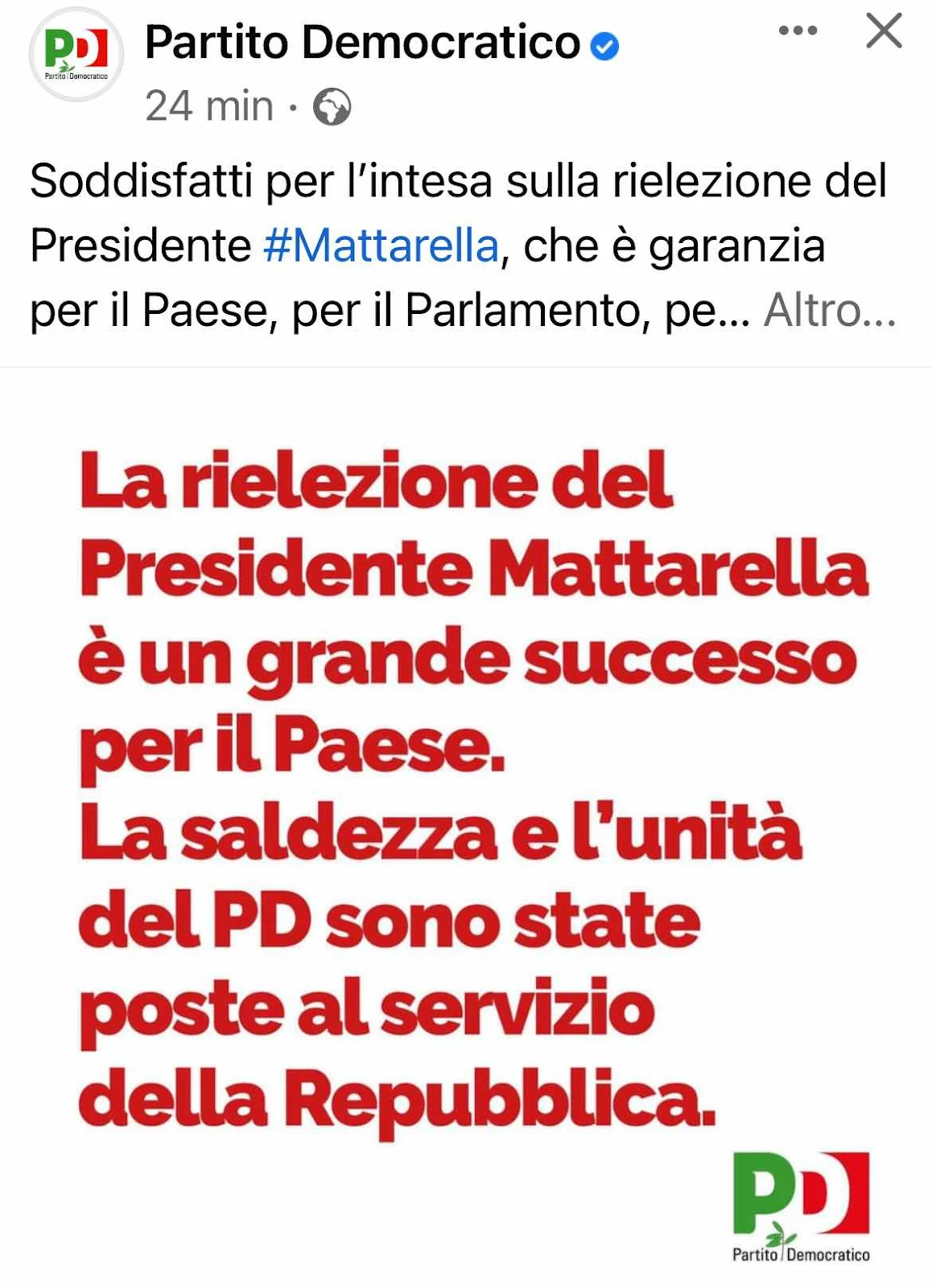Open the three-dot post options menu
This screenshot has width=932, height=1288.
tap(798, 31)
